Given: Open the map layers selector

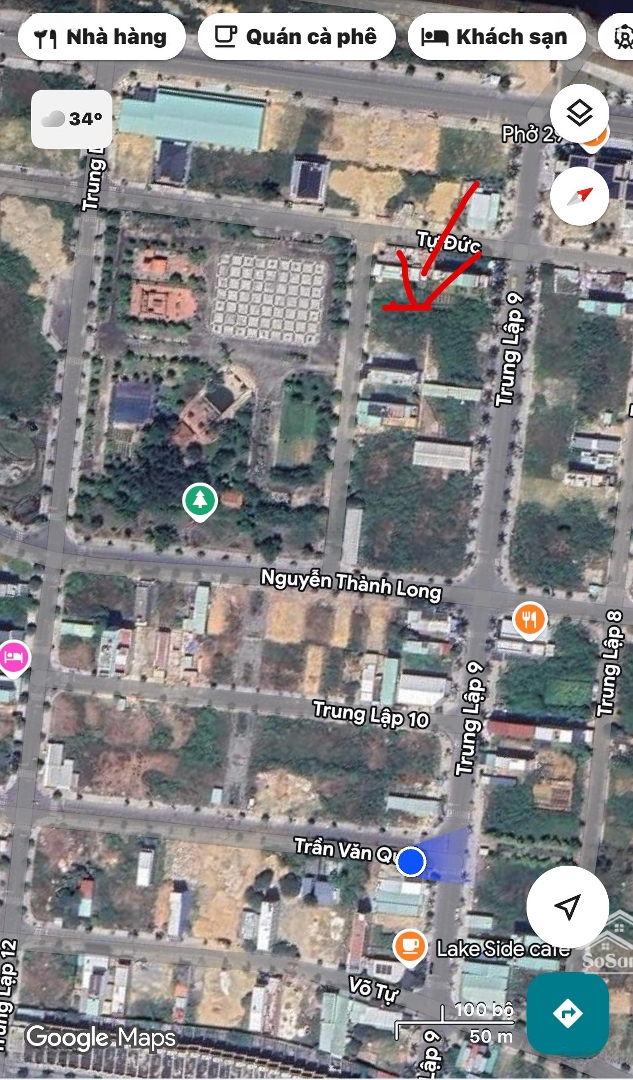Looking at the screenshot, I should pos(580,114).
